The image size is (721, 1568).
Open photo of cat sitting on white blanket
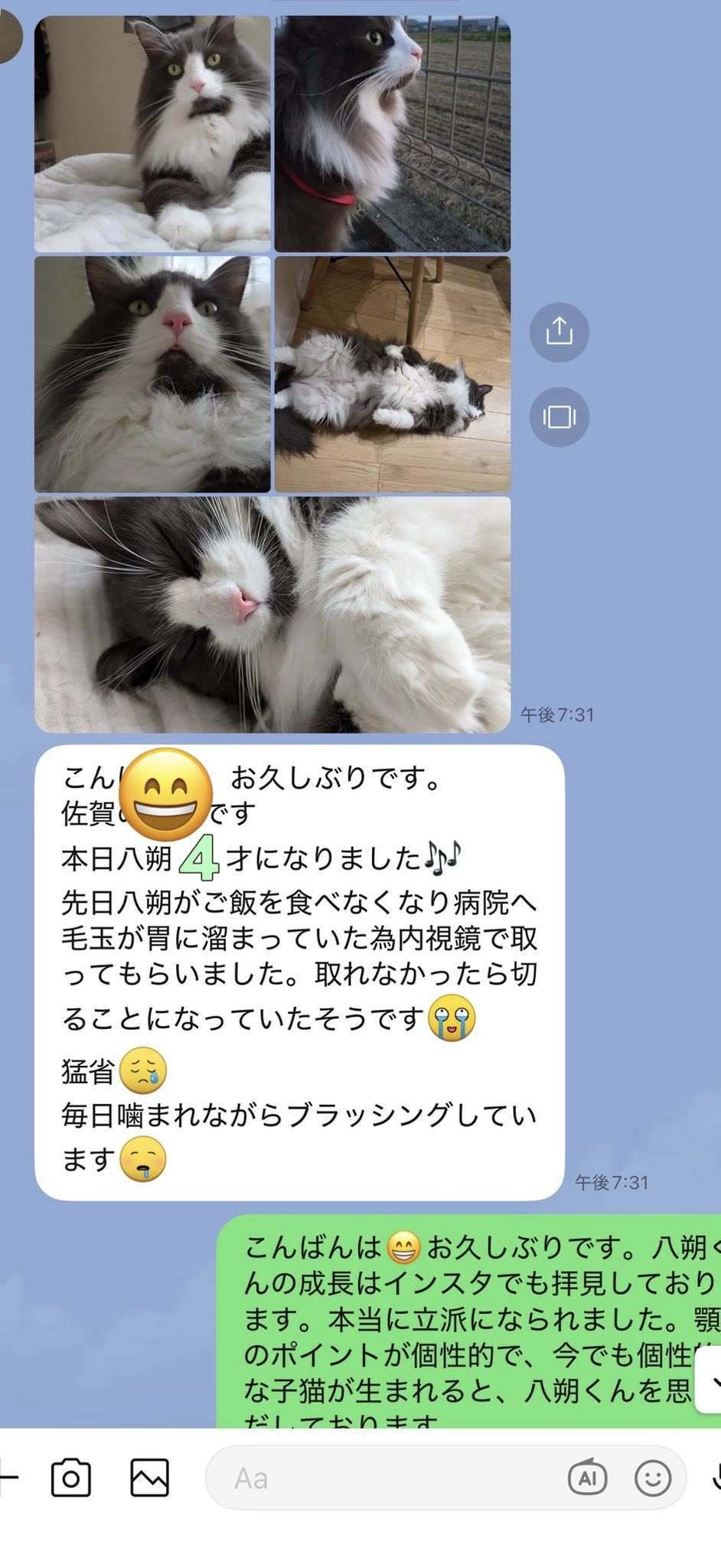[x=152, y=134]
